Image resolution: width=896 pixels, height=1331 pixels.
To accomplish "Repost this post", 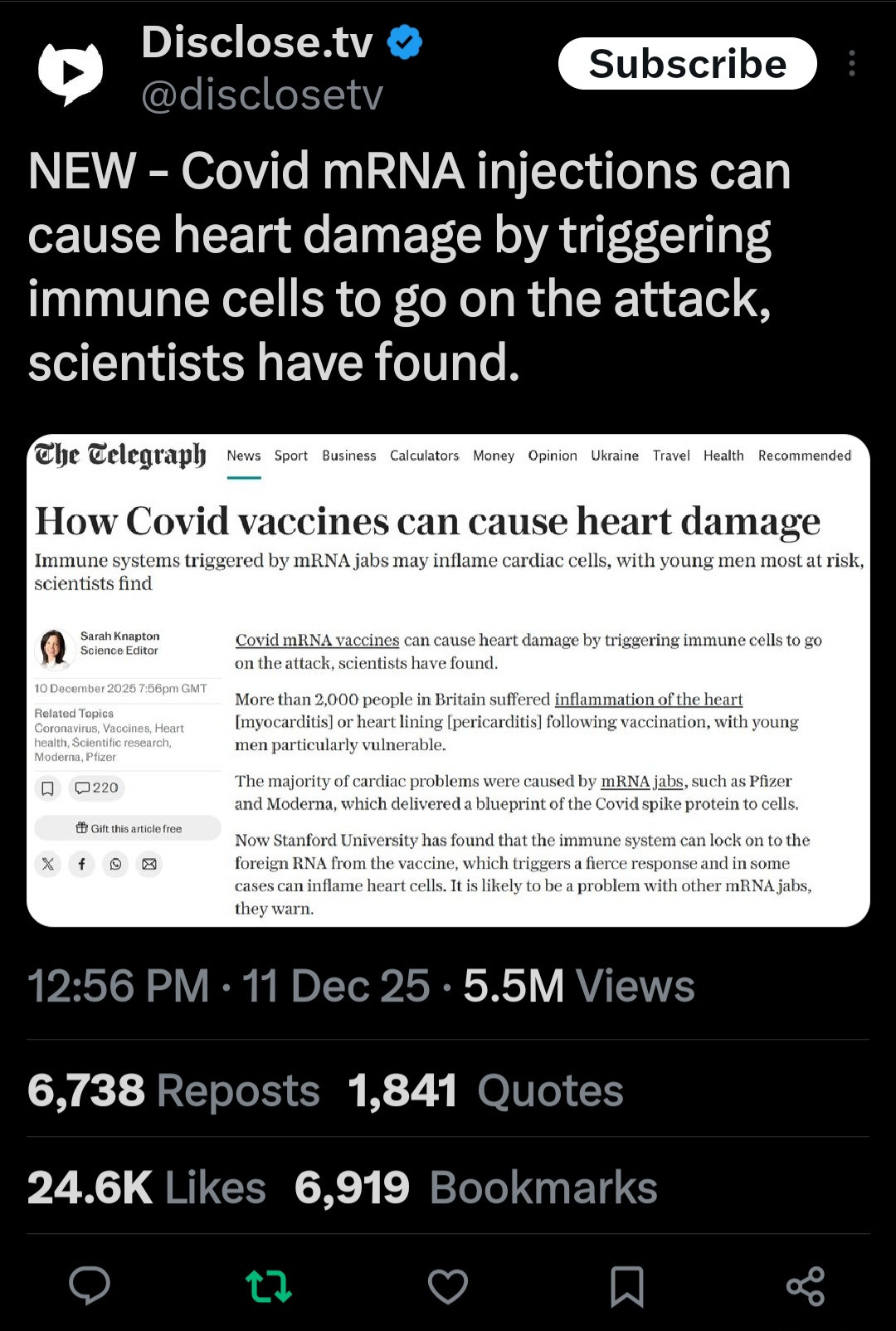I will [x=269, y=1285].
